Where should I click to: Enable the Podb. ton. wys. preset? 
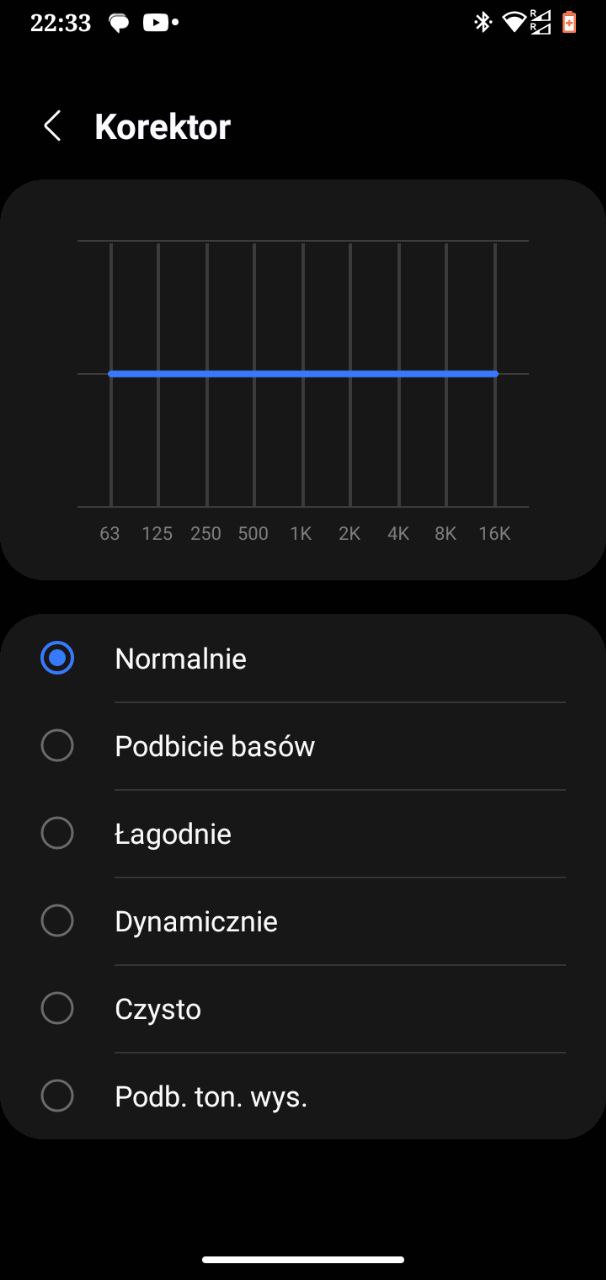pyautogui.click(x=303, y=1096)
